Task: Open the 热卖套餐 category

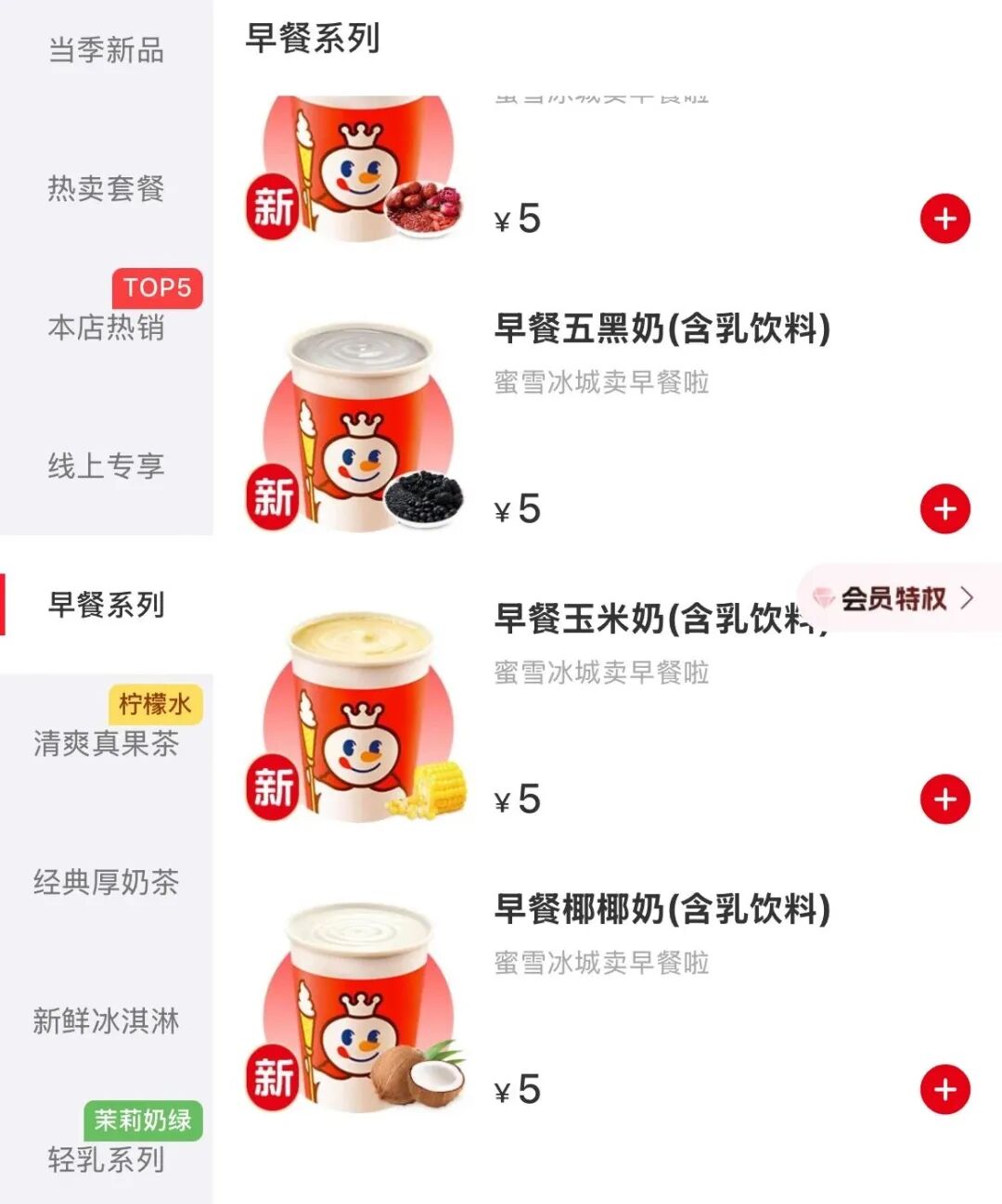Action: coord(106,188)
